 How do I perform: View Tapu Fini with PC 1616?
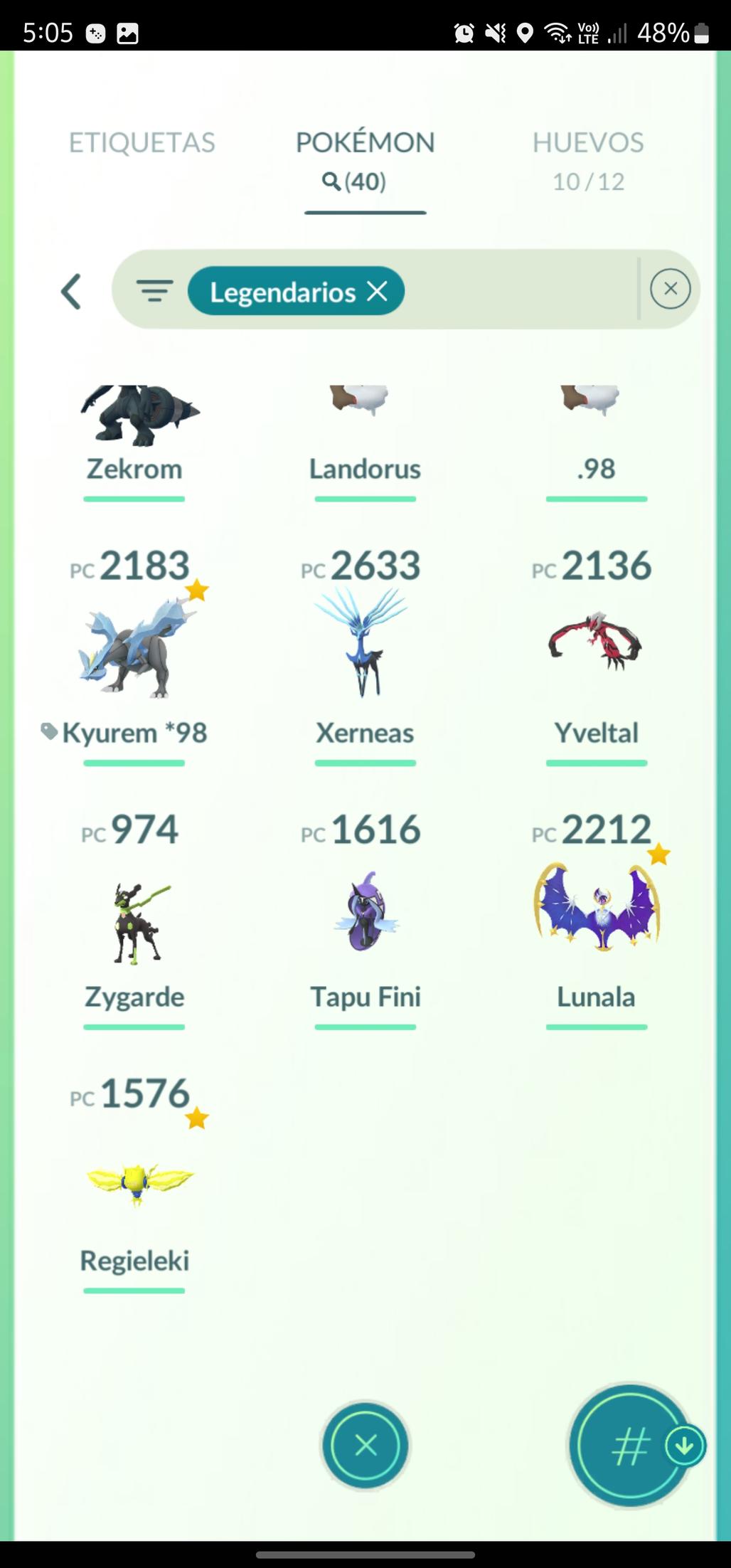[x=365, y=918]
